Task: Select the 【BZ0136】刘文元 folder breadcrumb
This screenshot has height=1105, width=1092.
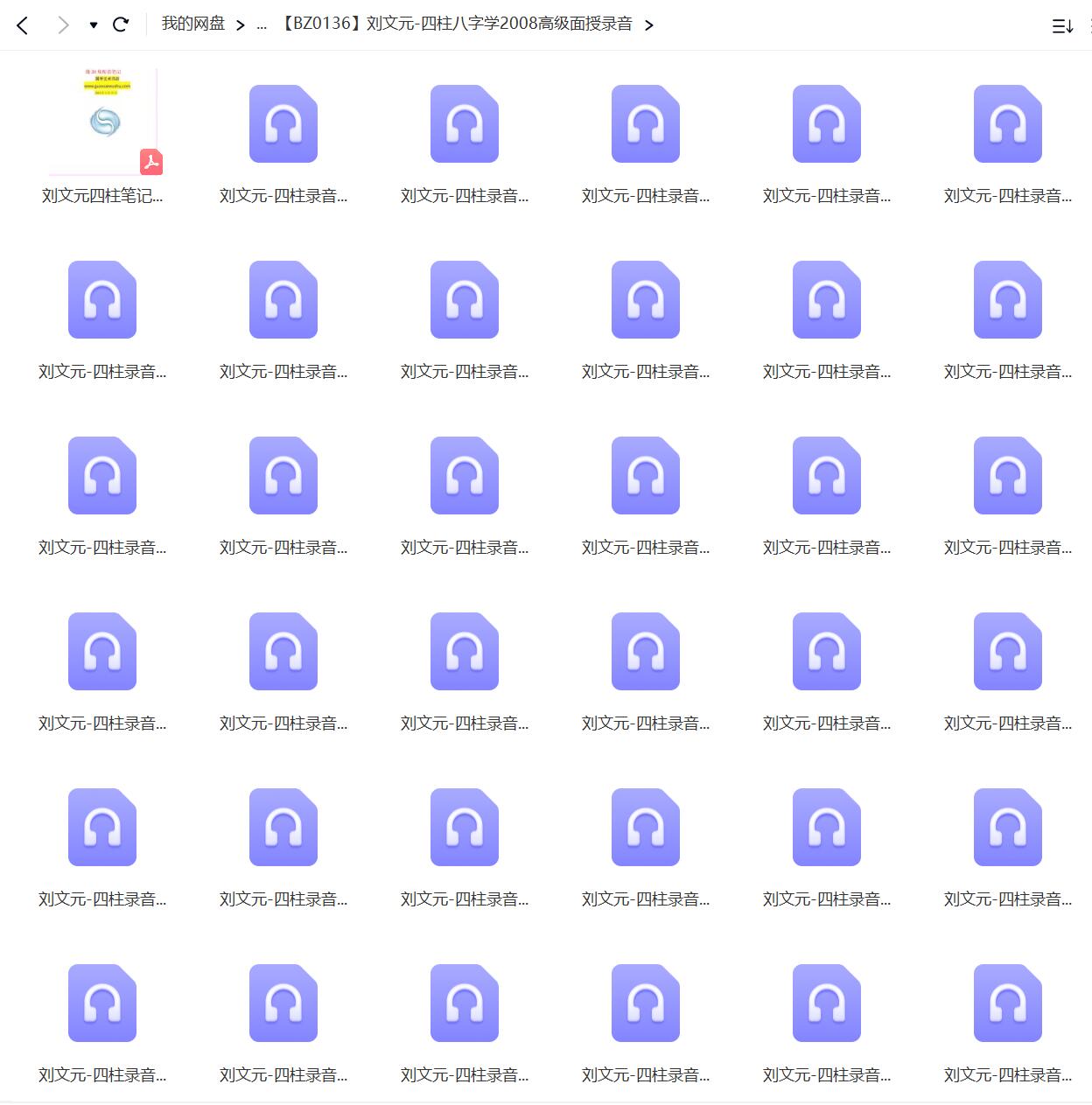Action: click(x=456, y=24)
